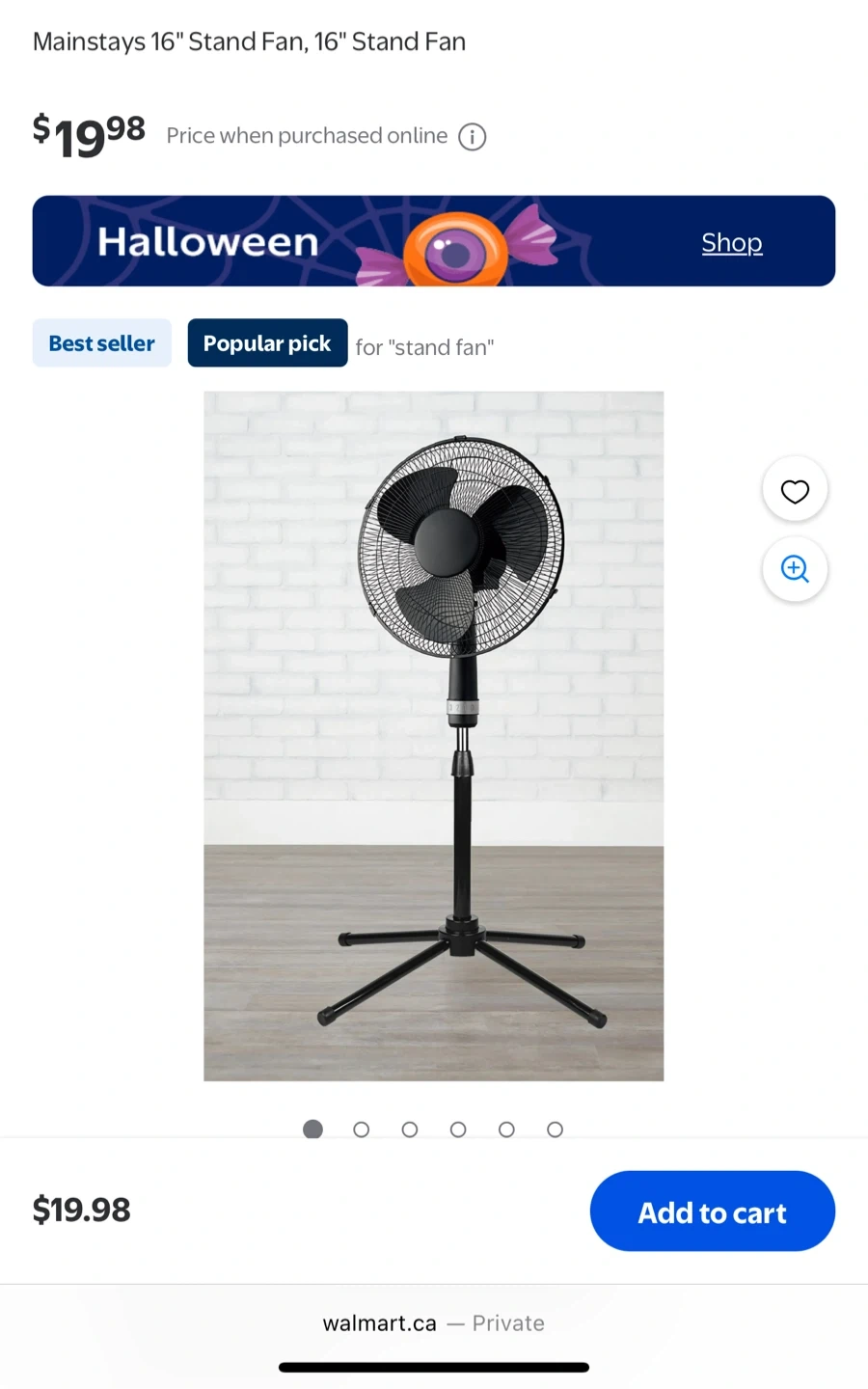Open price info icon beside Price when purchased online
The image size is (868, 1389).
(x=472, y=137)
